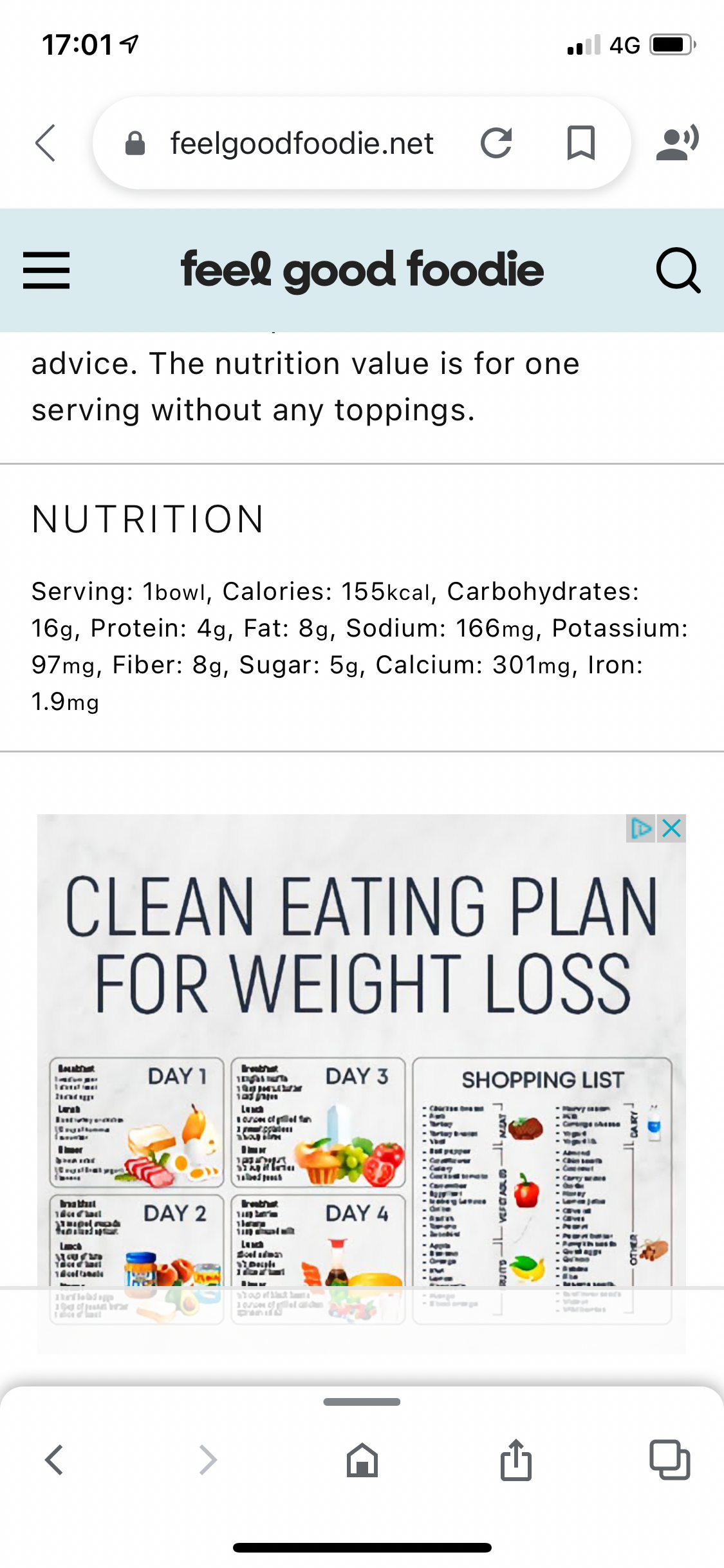The height and width of the screenshot is (1568, 724).
Task: Go forward using the bottom toolbar arrow
Action: (x=207, y=1459)
